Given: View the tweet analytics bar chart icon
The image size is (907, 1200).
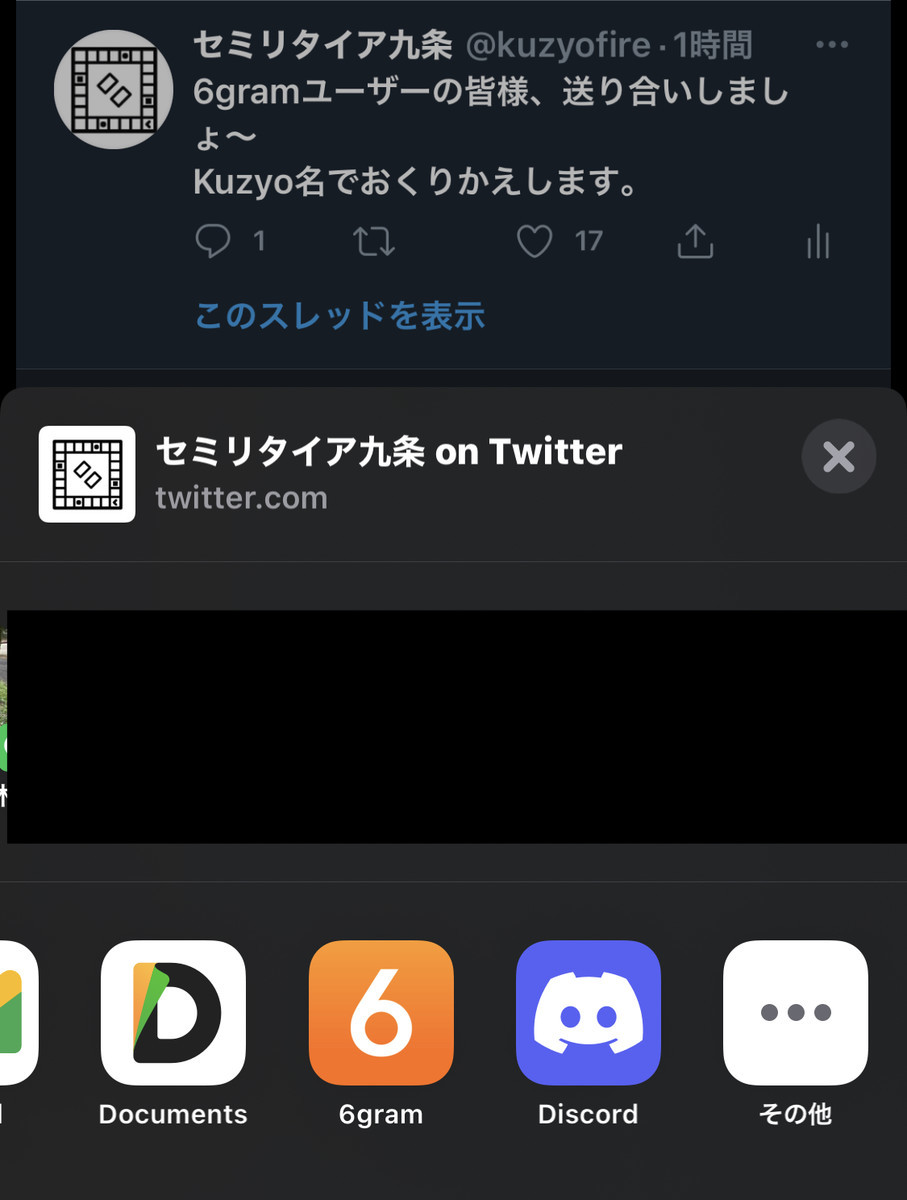Looking at the screenshot, I should [x=818, y=242].
